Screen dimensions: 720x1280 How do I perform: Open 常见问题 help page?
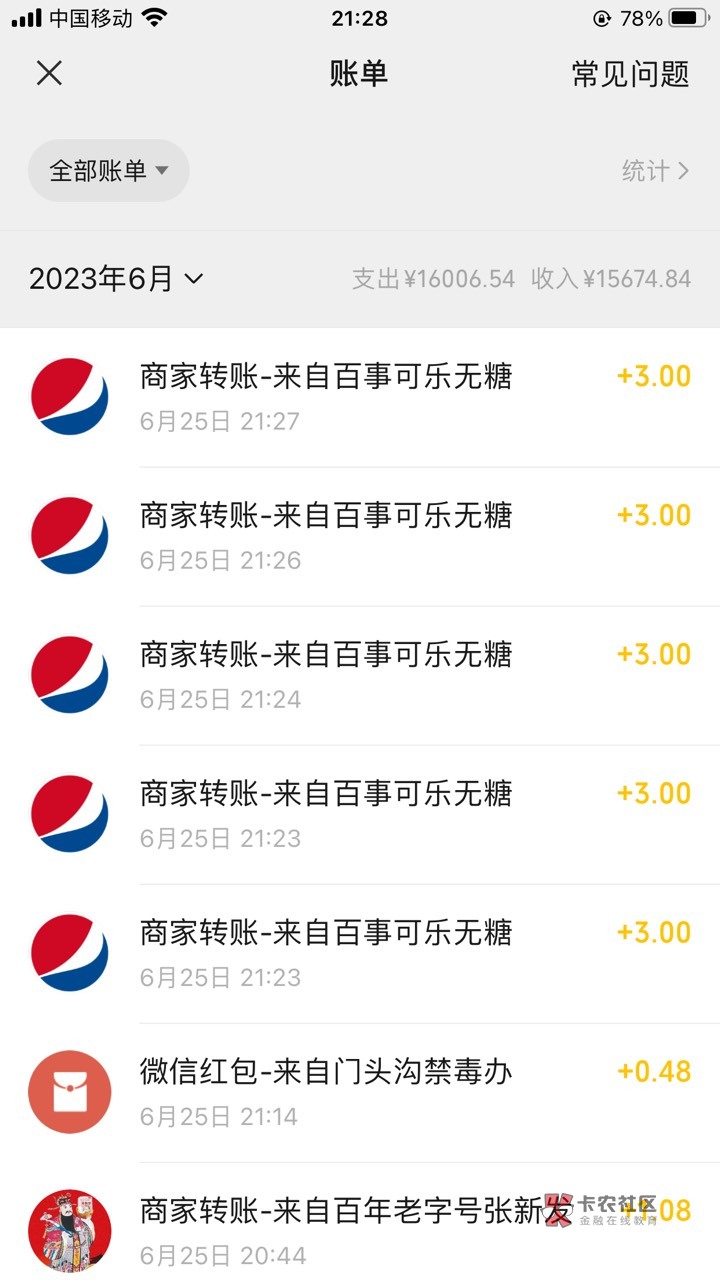pyautogui.click(x=630, y=74)
